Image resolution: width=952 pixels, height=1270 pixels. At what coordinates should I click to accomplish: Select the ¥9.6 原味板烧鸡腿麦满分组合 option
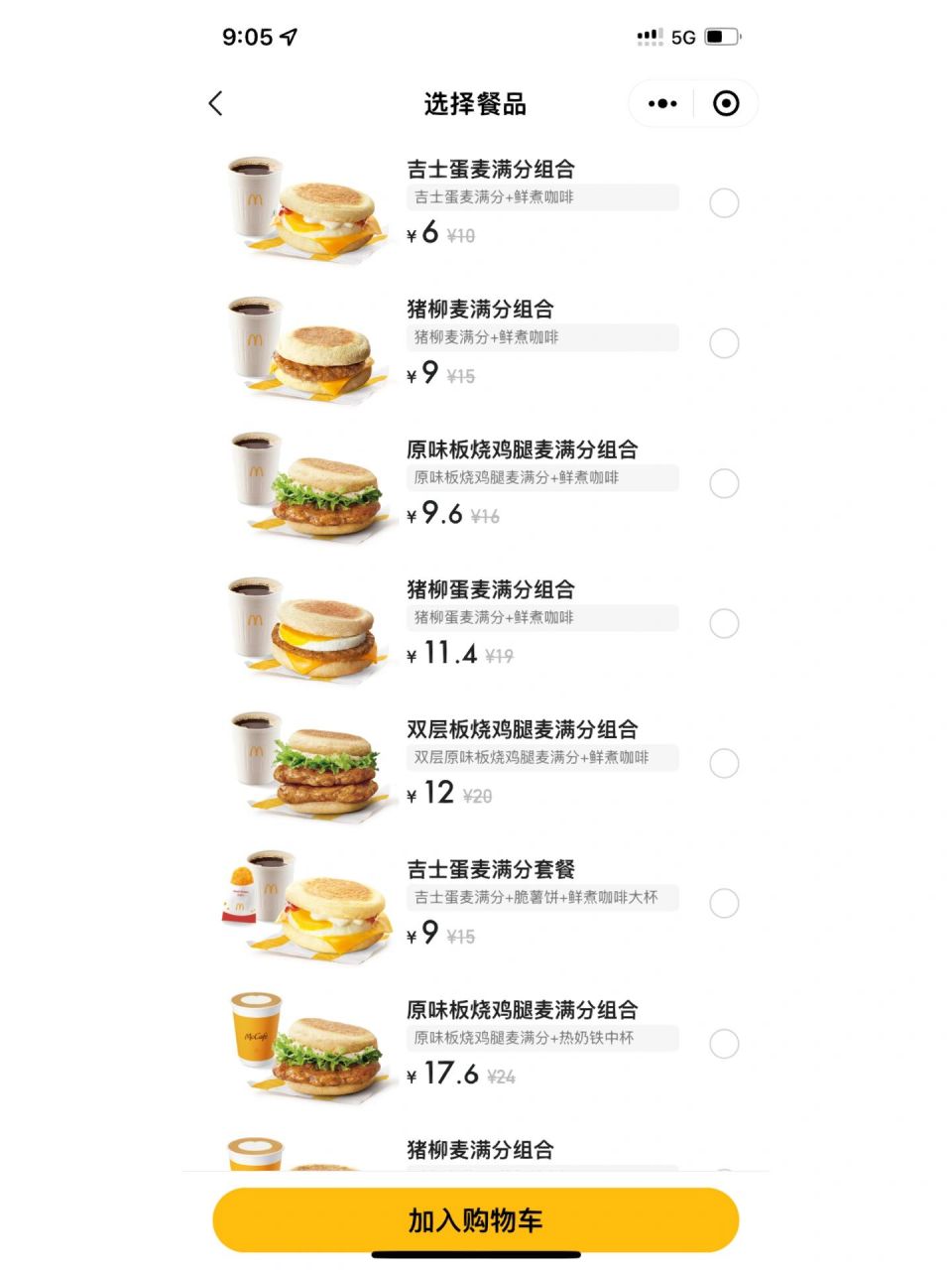coord(724,483)
